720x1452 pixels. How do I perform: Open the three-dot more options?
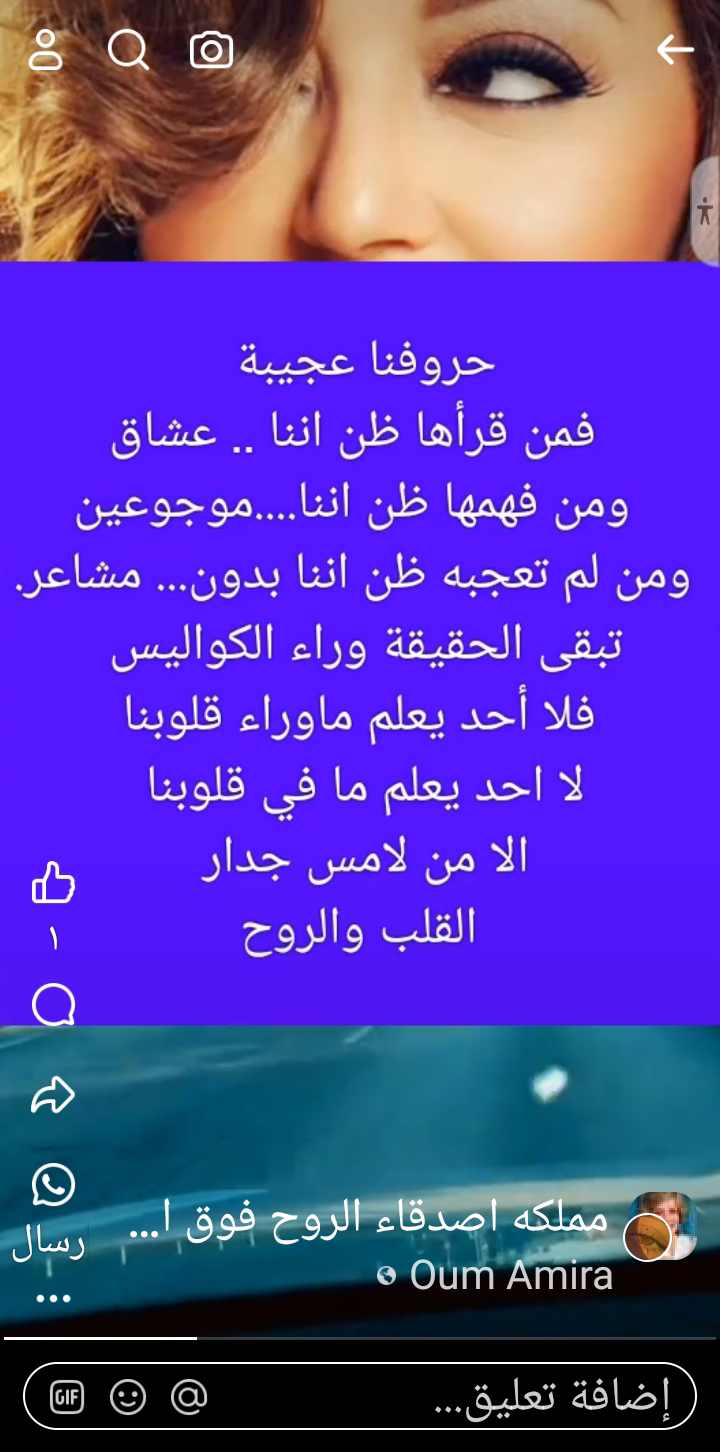(53, 1298)
